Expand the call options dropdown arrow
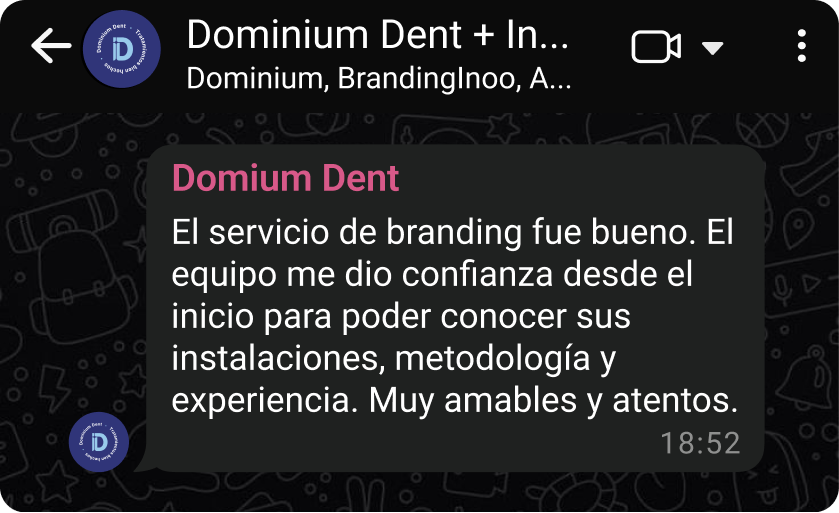The image size is (839, 513). coord(712,48)
